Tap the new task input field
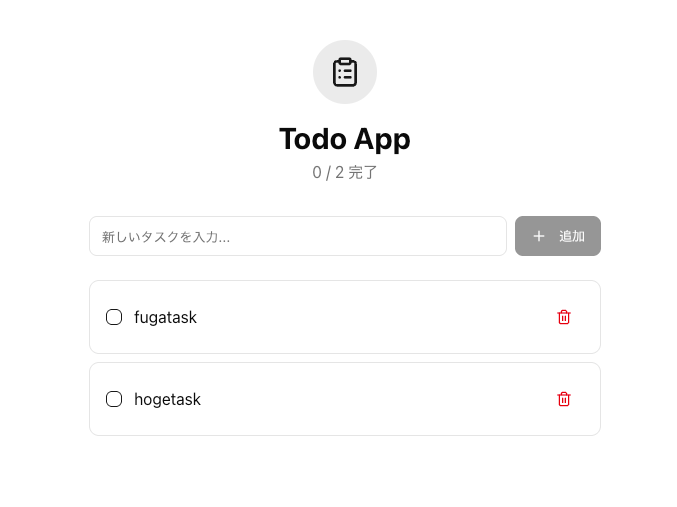Image resolution: width=677 pixels, height=507 pixels. [x=297, y=236]
